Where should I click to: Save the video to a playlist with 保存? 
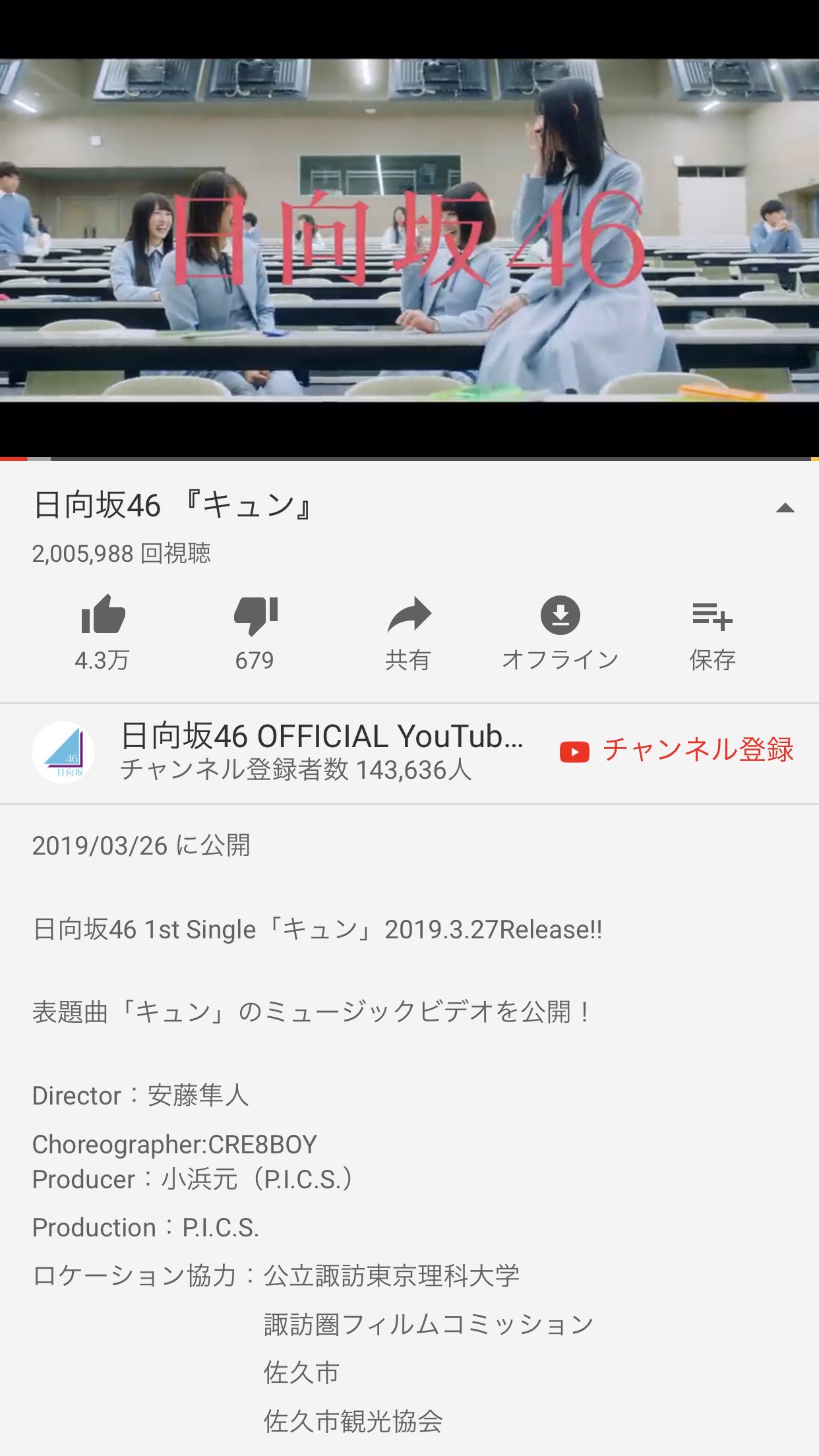[712, 632]
